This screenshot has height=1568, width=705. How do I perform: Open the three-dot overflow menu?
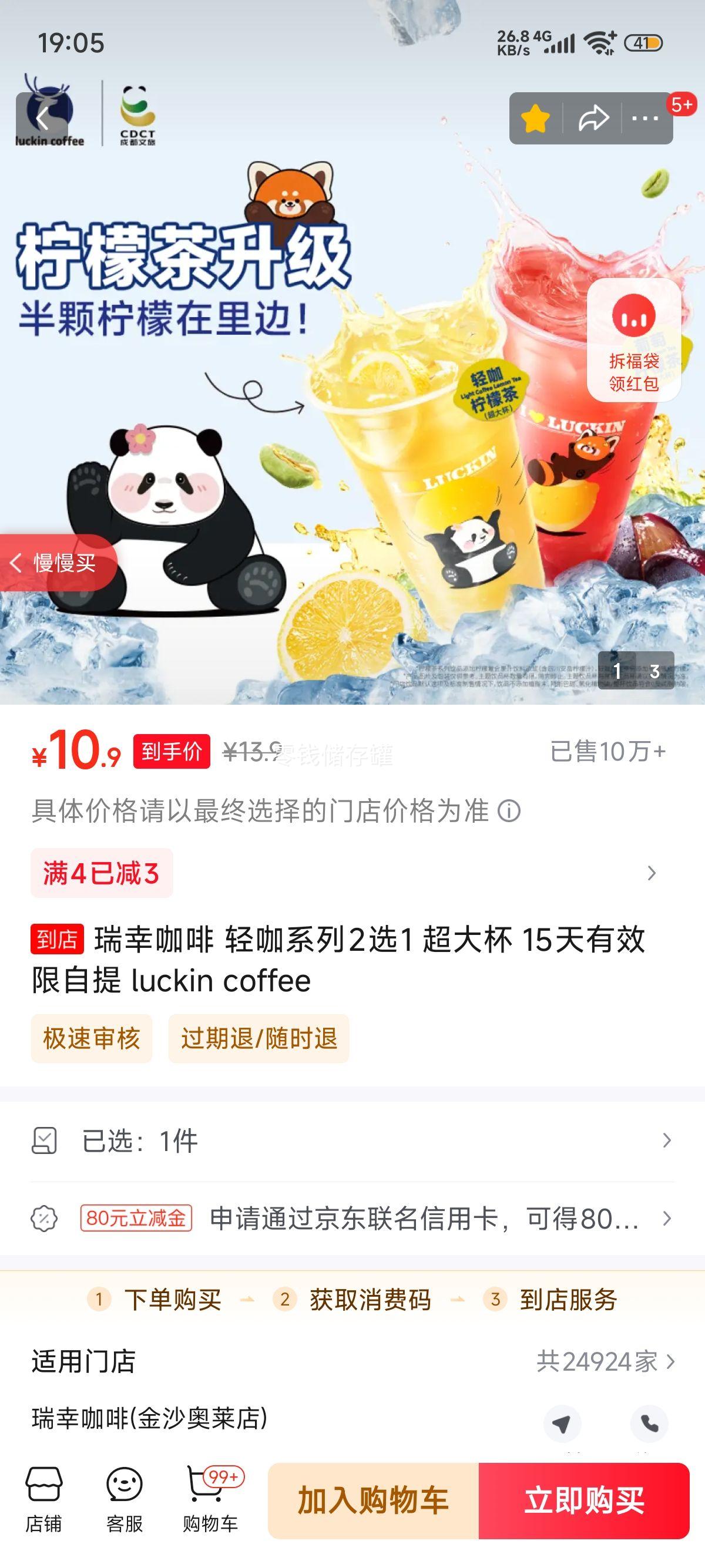coord(645,118)
